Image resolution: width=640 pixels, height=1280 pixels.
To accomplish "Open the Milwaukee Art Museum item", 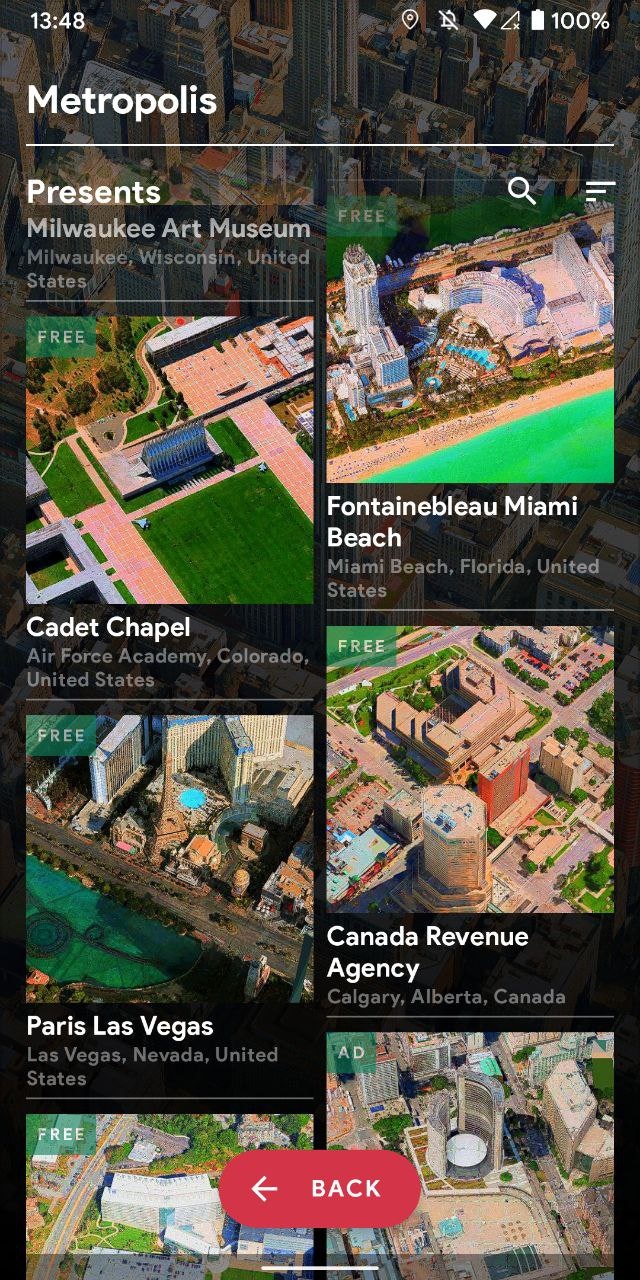I will click(x=168, y=250).
